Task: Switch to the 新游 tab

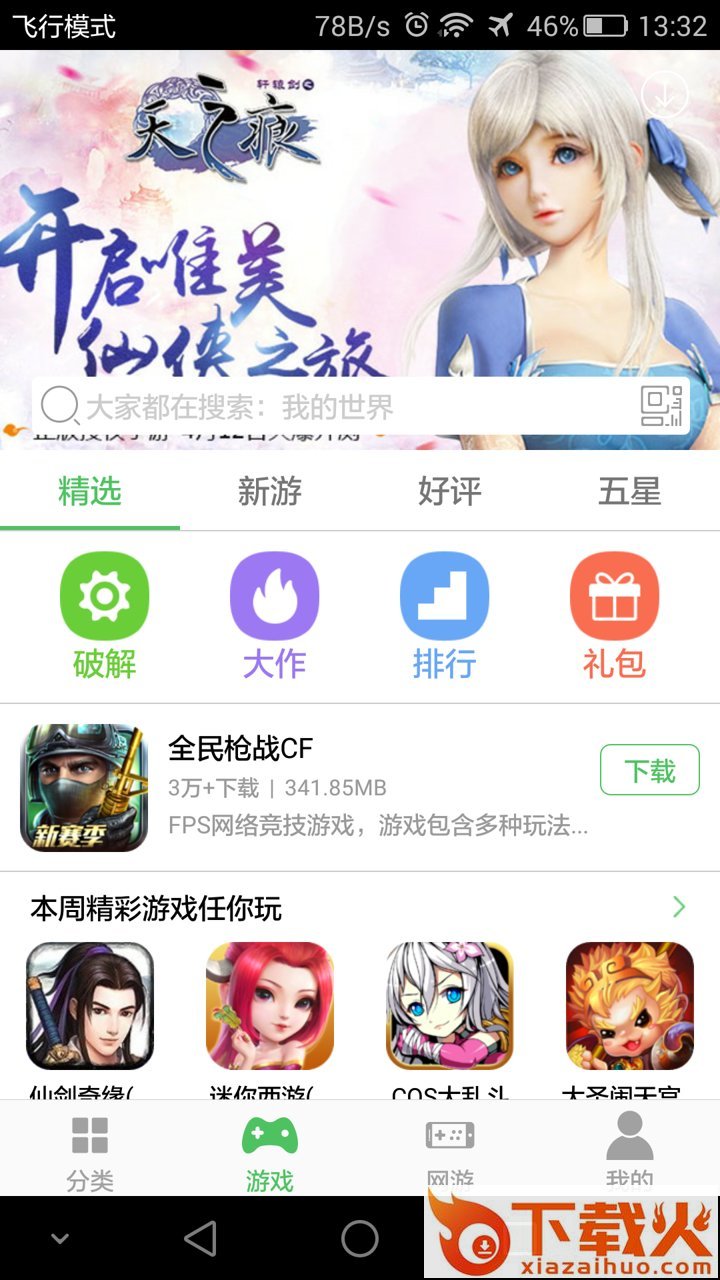Action: pyautogui.click(x=270, y=491)
